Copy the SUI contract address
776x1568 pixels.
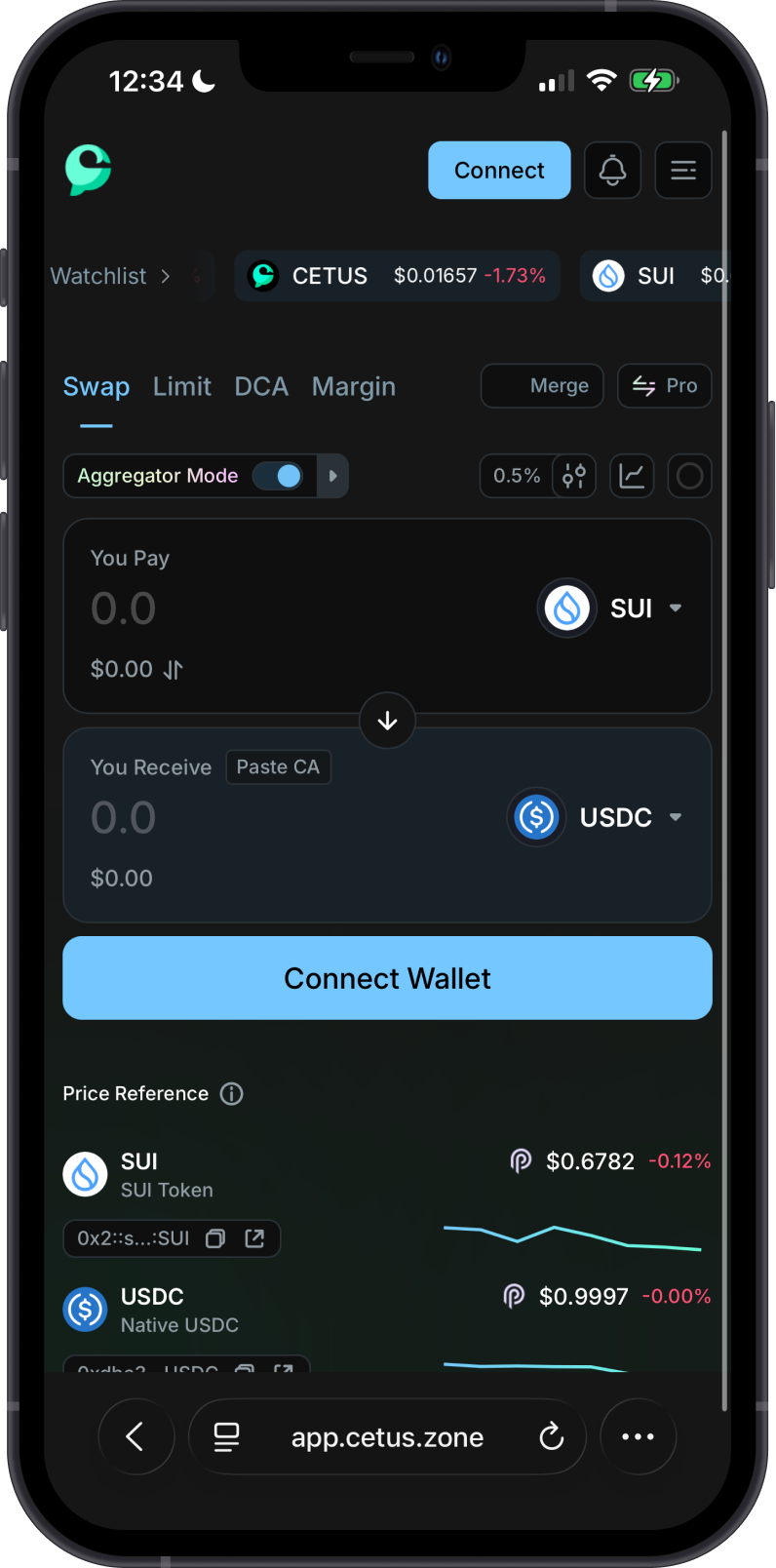click(x=215, y=1238)
